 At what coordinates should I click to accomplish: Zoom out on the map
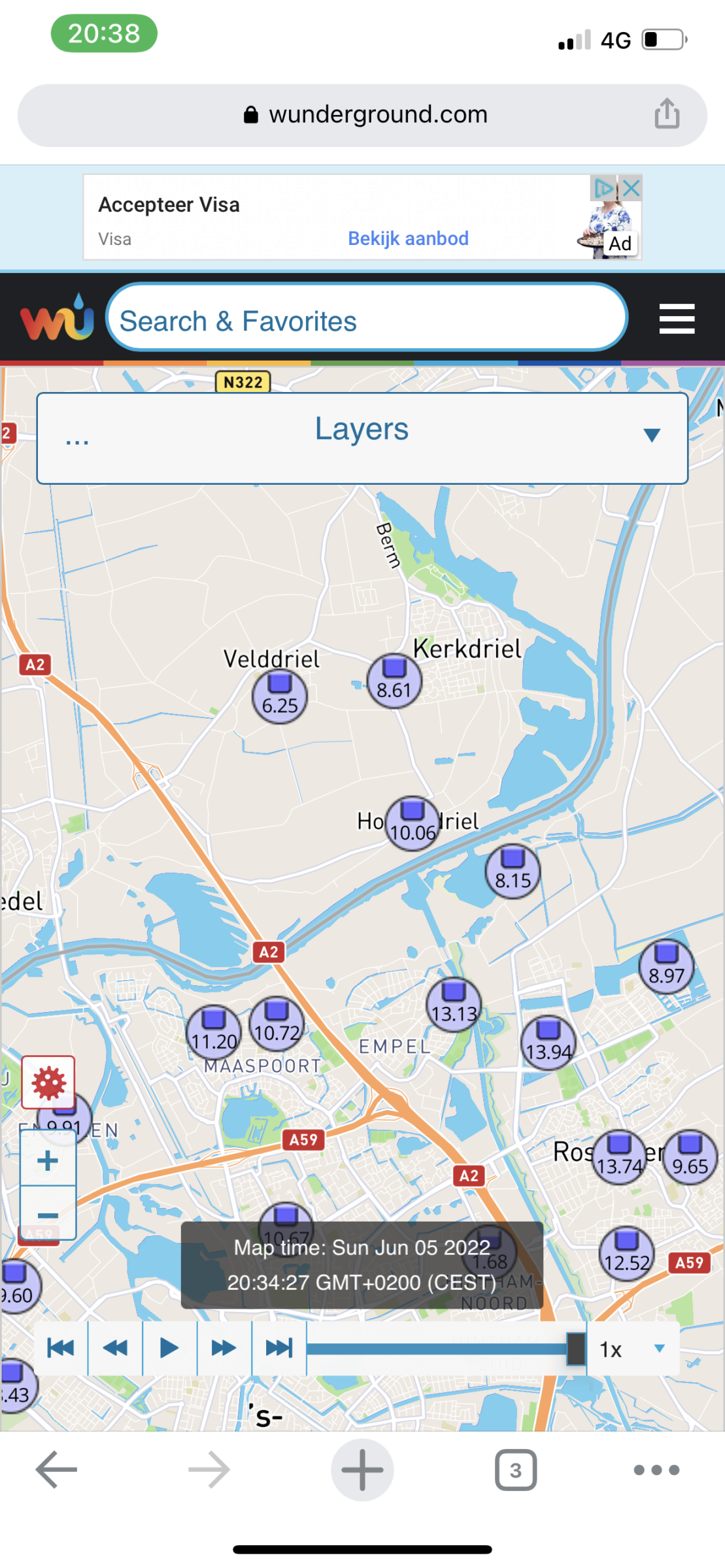(x=48, y=1215)
